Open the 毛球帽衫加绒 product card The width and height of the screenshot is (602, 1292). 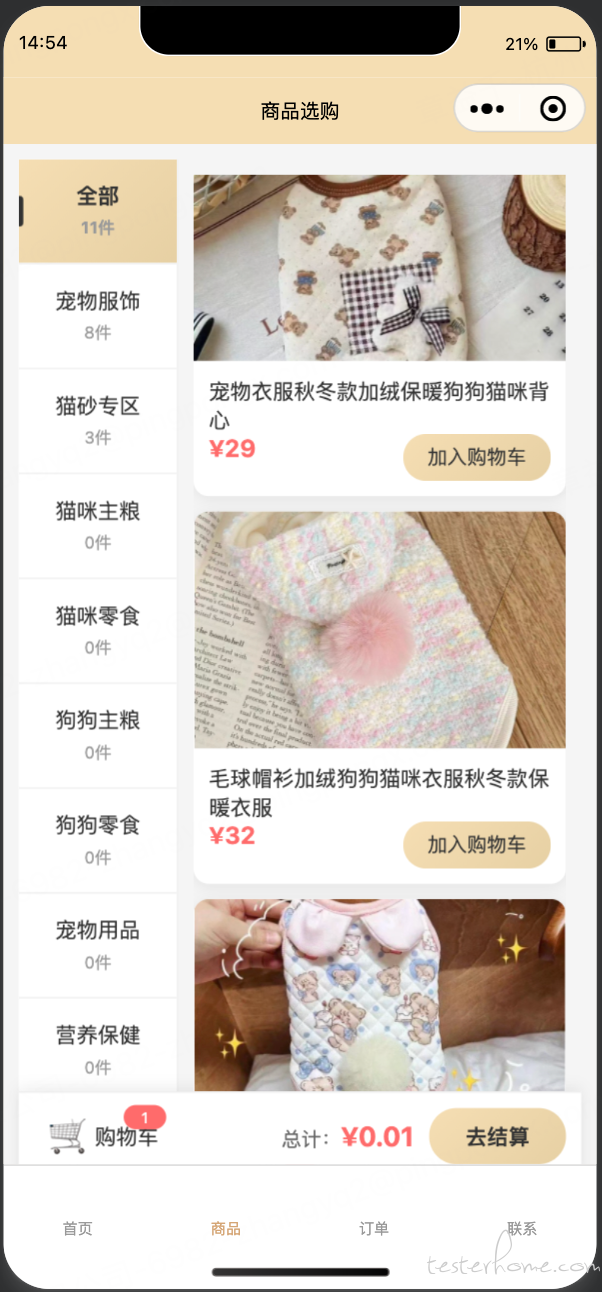coord(379,630)
